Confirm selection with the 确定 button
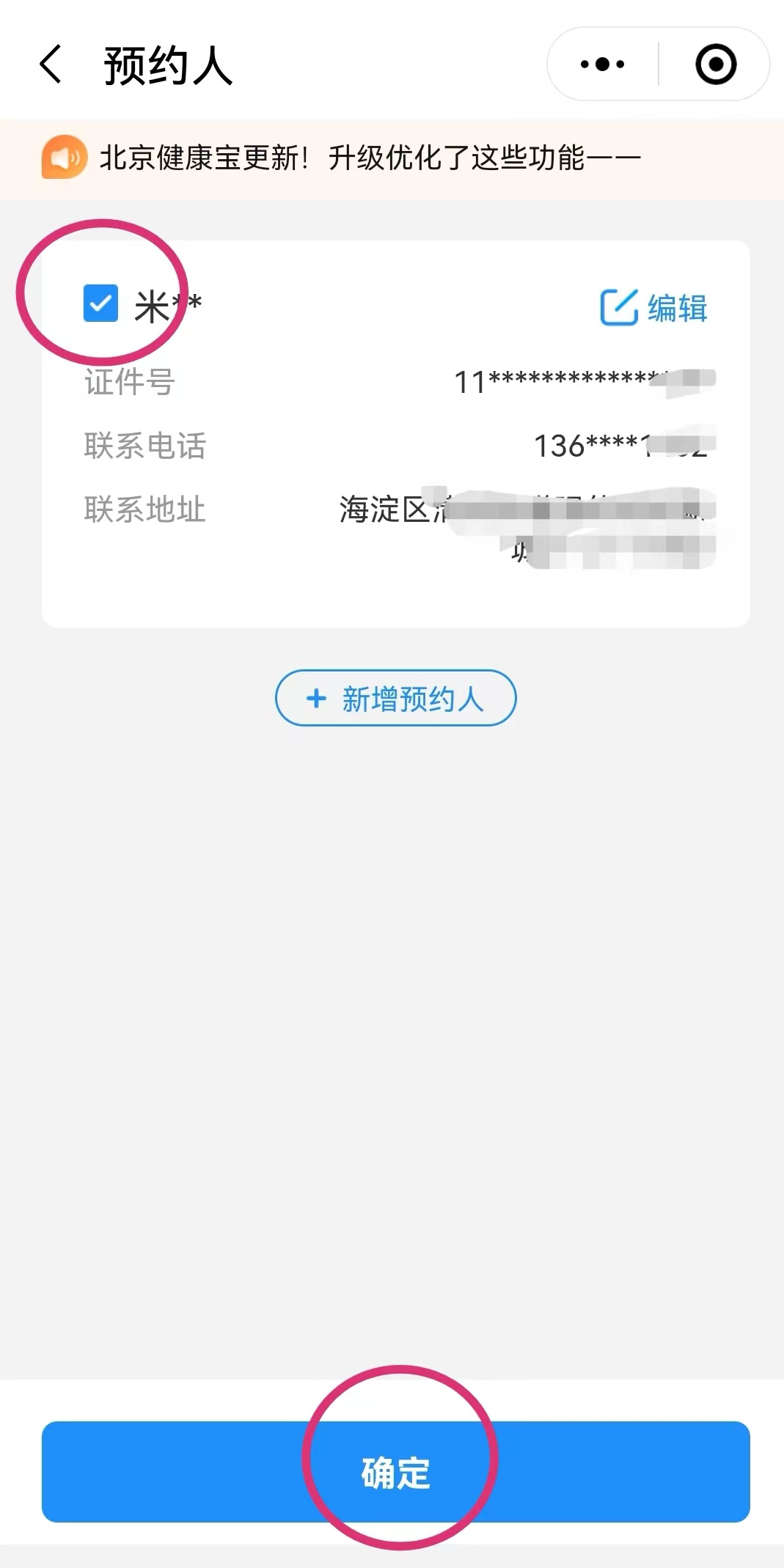This screenshot has width=784, height=1568. pos(395,1472)
